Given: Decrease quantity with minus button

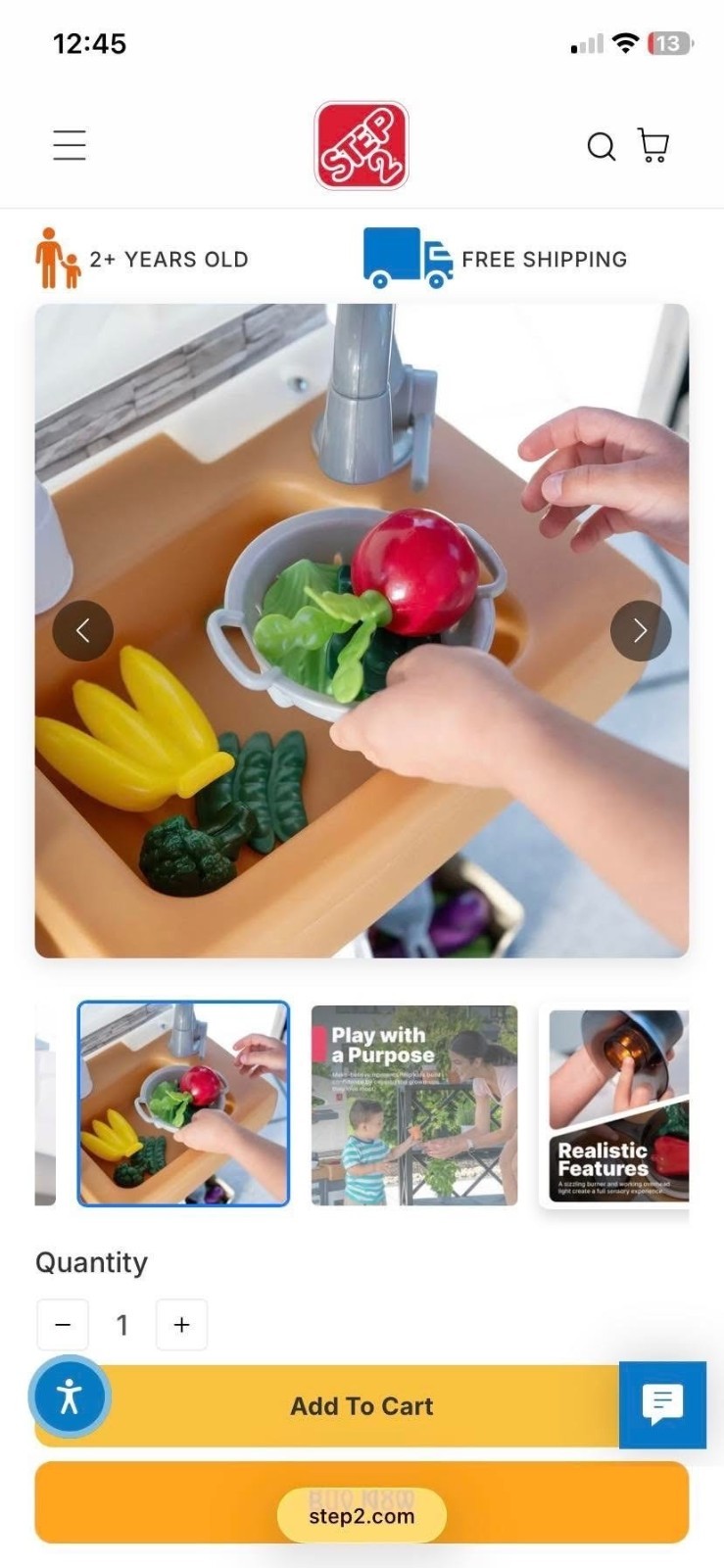Looking at the screenshot, I should (63, 1325).
